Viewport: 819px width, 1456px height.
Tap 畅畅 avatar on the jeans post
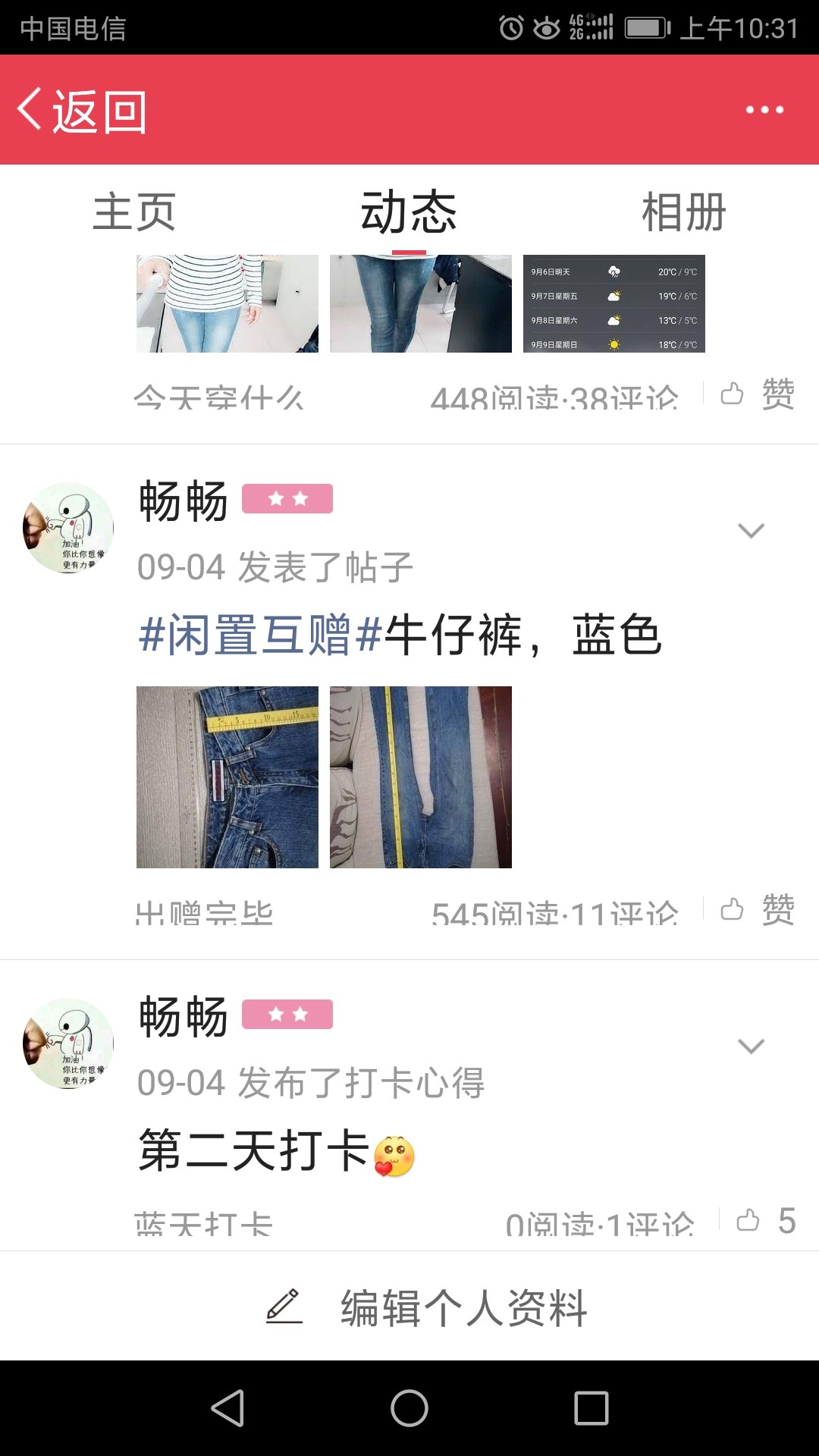click(68, 528)
